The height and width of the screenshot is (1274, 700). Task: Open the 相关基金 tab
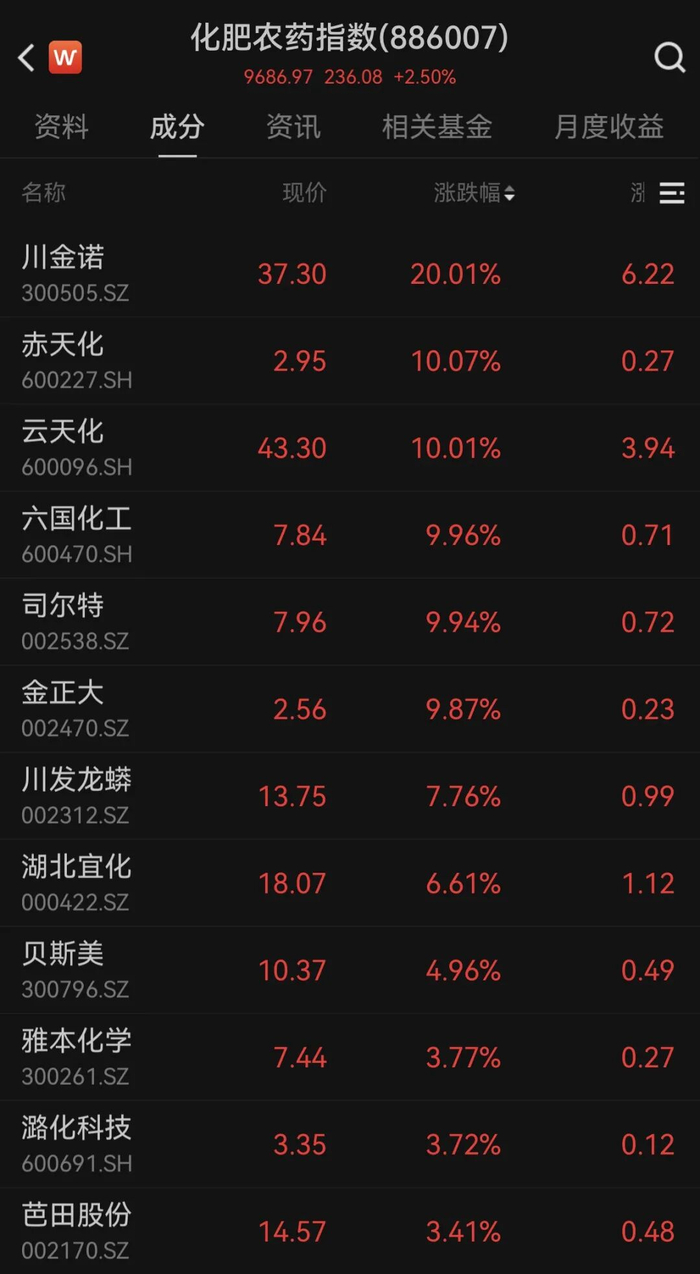(437, 127)
